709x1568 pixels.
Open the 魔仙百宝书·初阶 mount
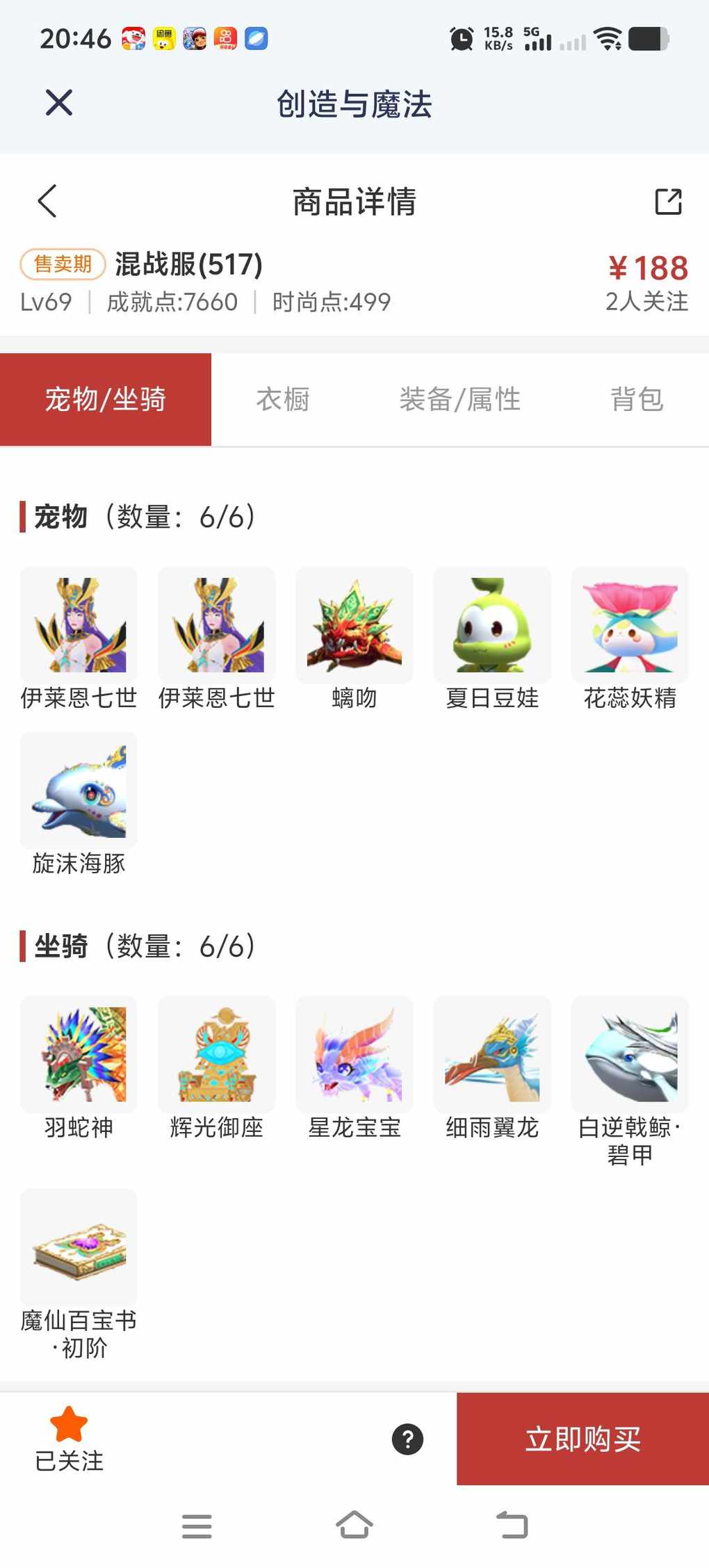pos(79,1247)
